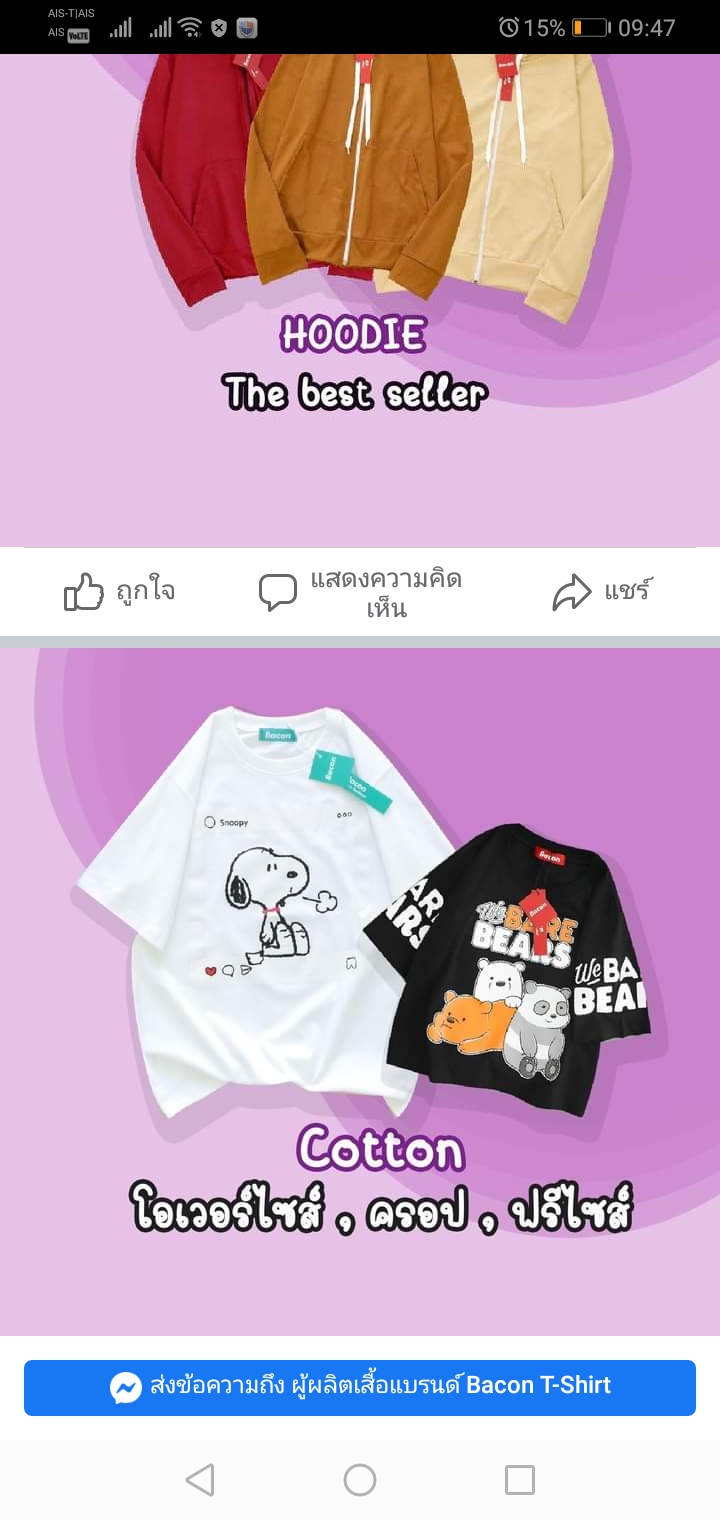This screenshot has width=720, height=1520.
Task: Go back with the system back button
Action: tap(200, 1480)
